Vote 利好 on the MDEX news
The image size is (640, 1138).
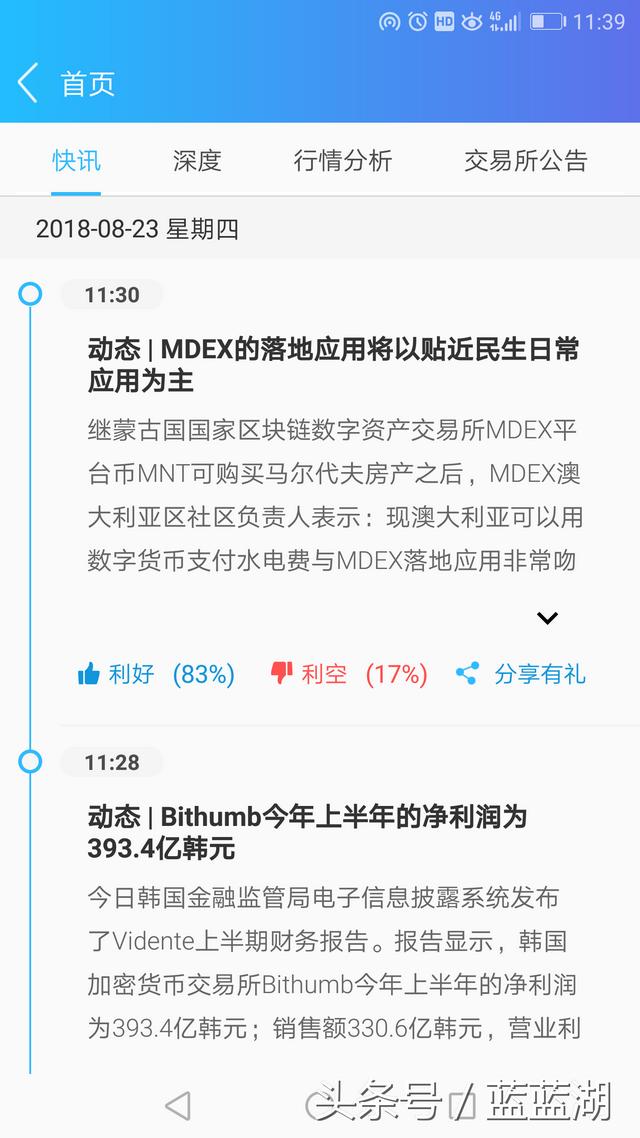point(155,675)
